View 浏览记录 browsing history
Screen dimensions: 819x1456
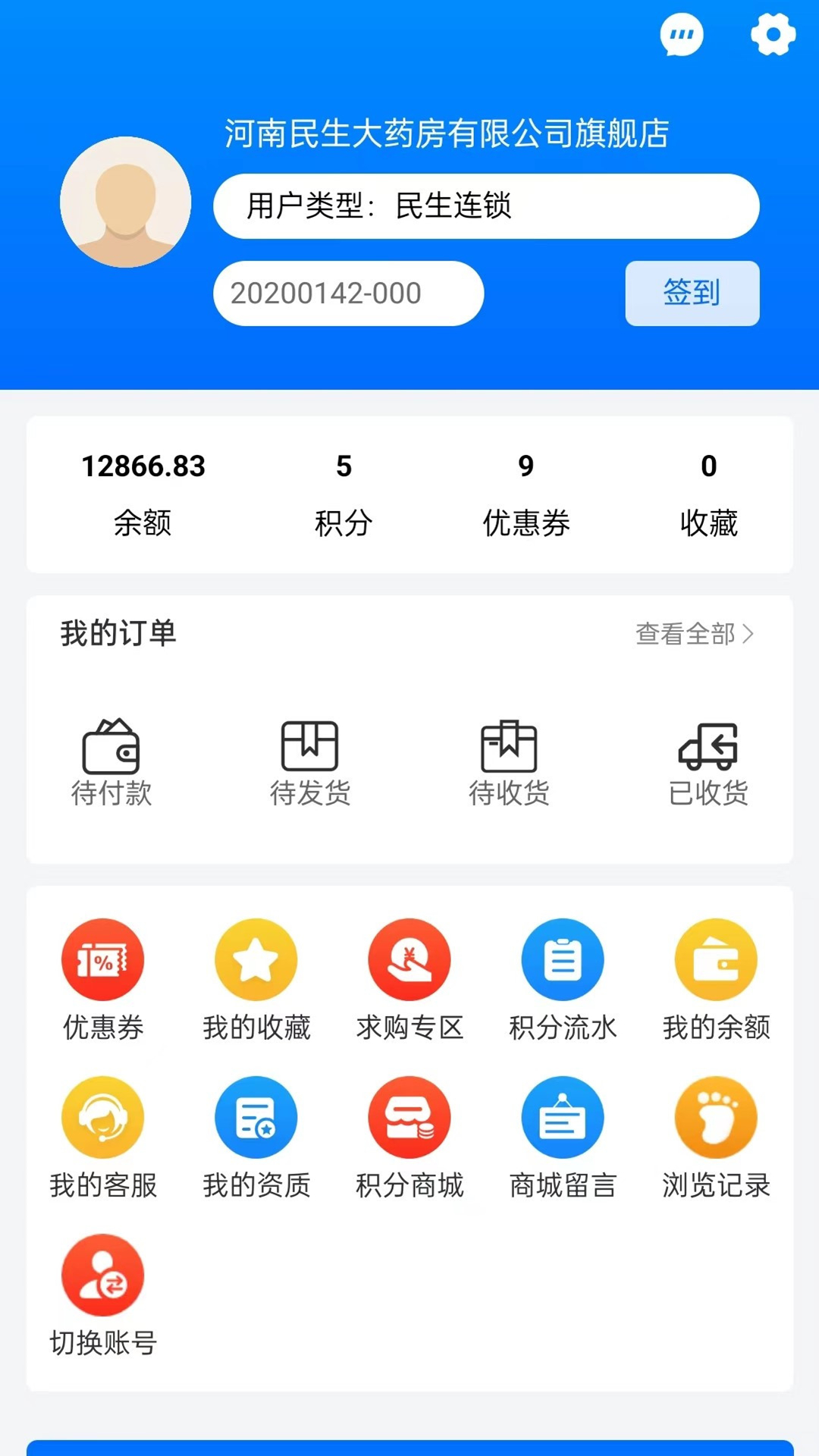click(716, 1136)
